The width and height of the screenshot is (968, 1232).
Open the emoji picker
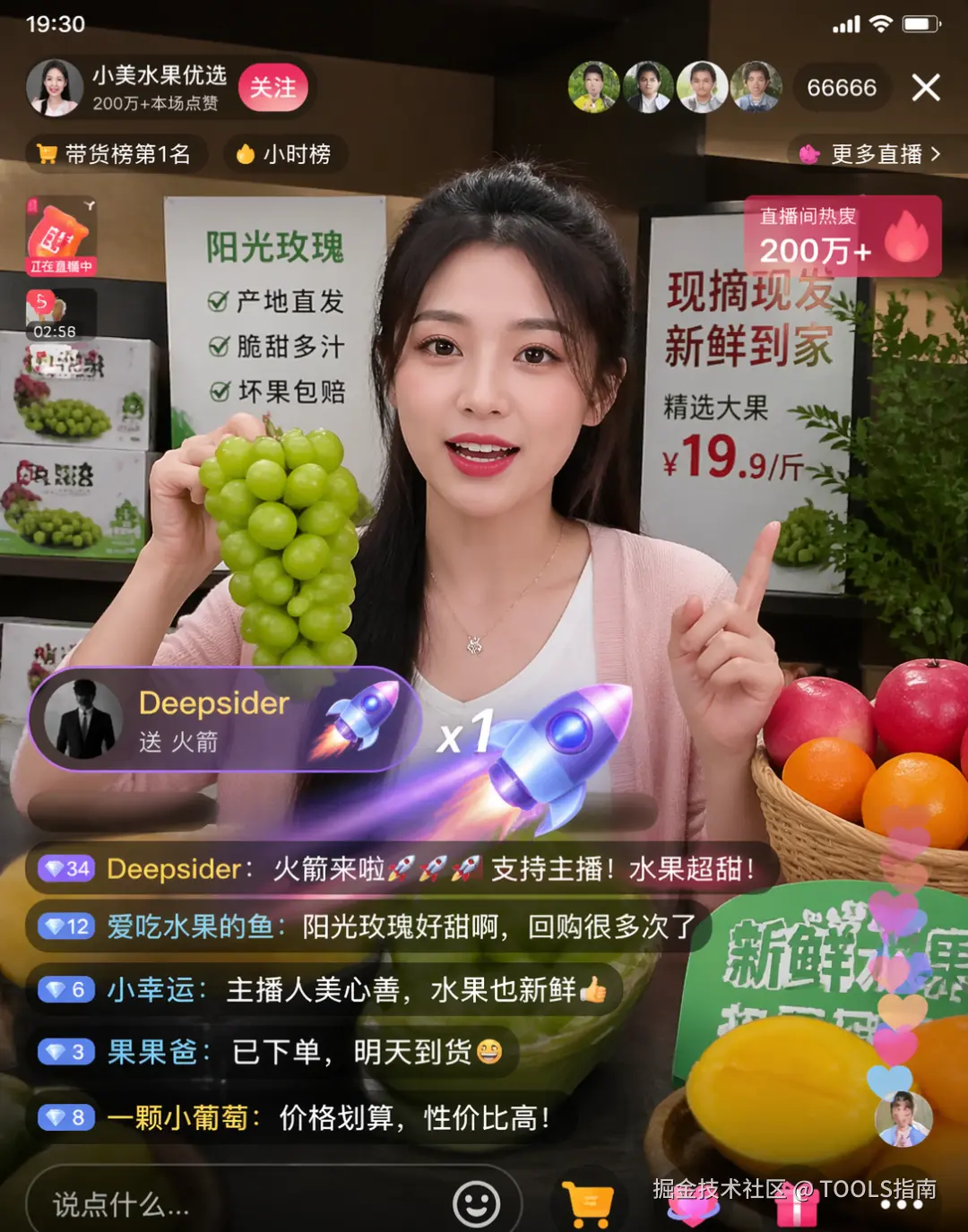pyautogui.click(x=476, y=1204)
